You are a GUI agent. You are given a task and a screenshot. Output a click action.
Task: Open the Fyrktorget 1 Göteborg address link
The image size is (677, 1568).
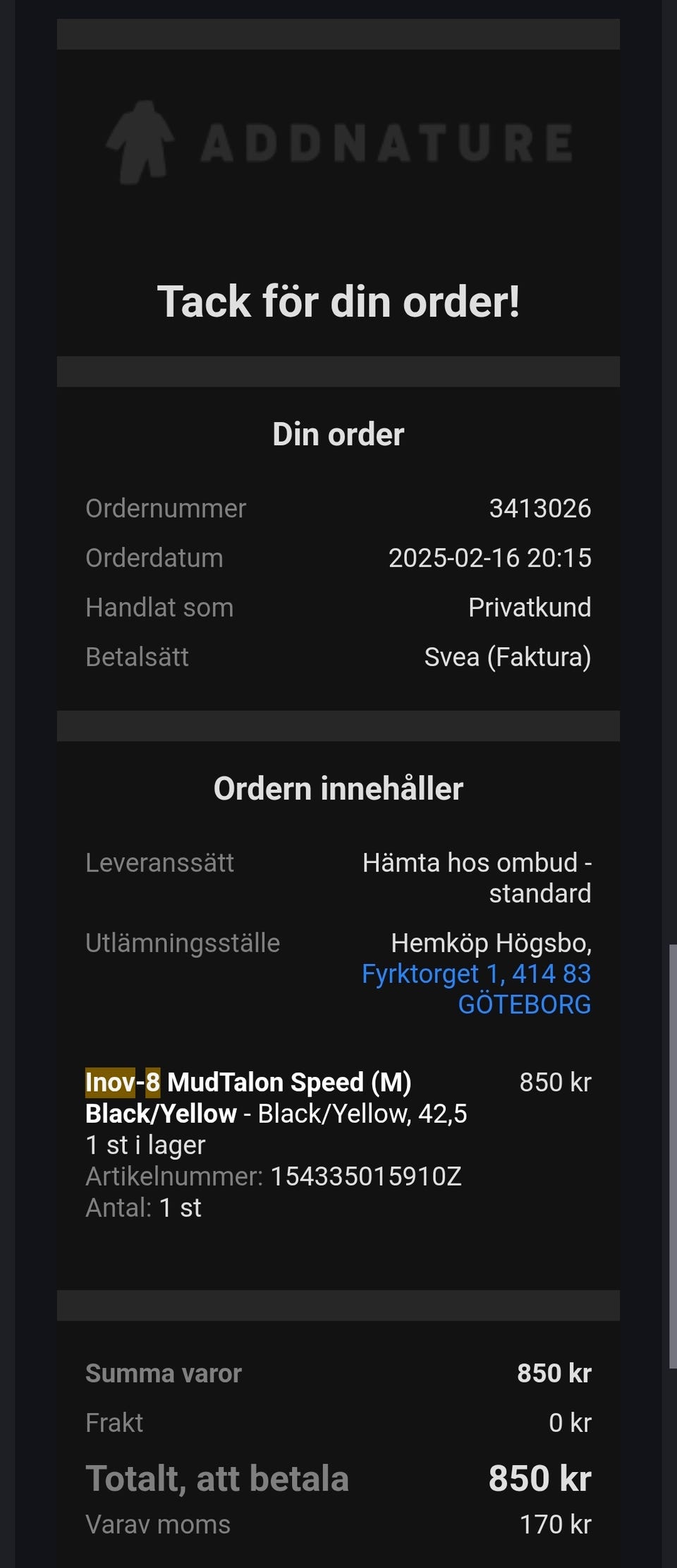(x=476, y=975)
